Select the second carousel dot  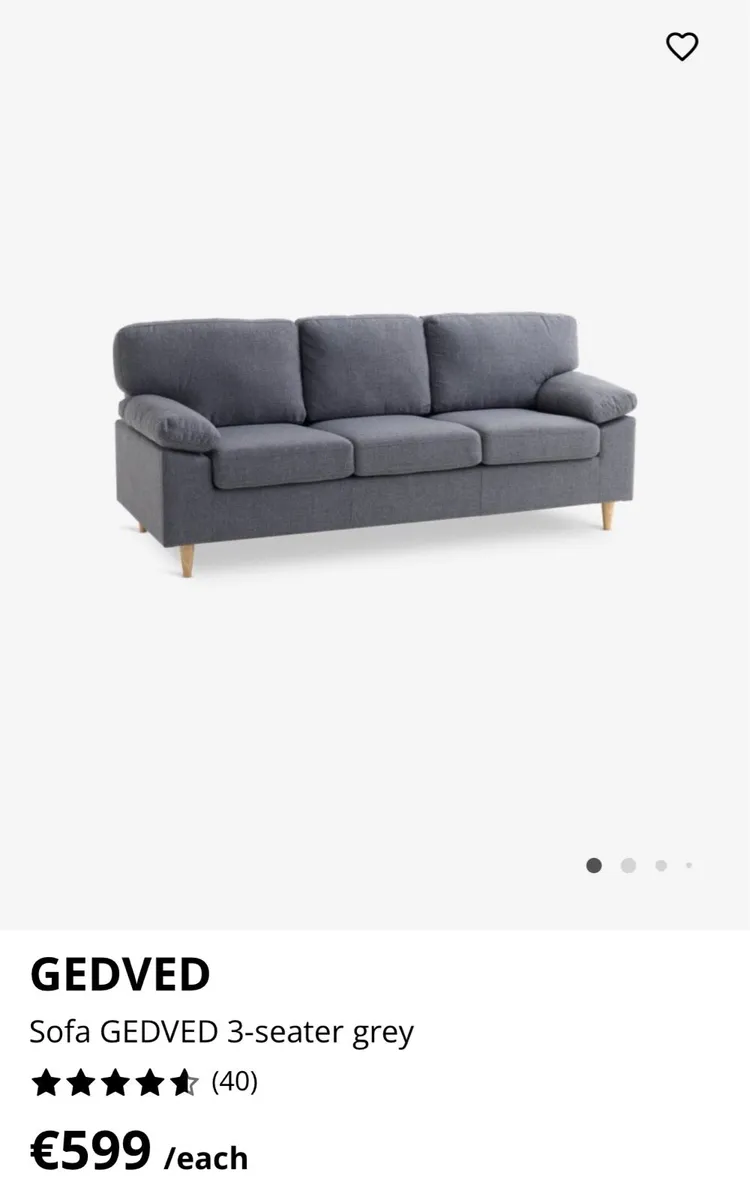(x=628, y=866)
